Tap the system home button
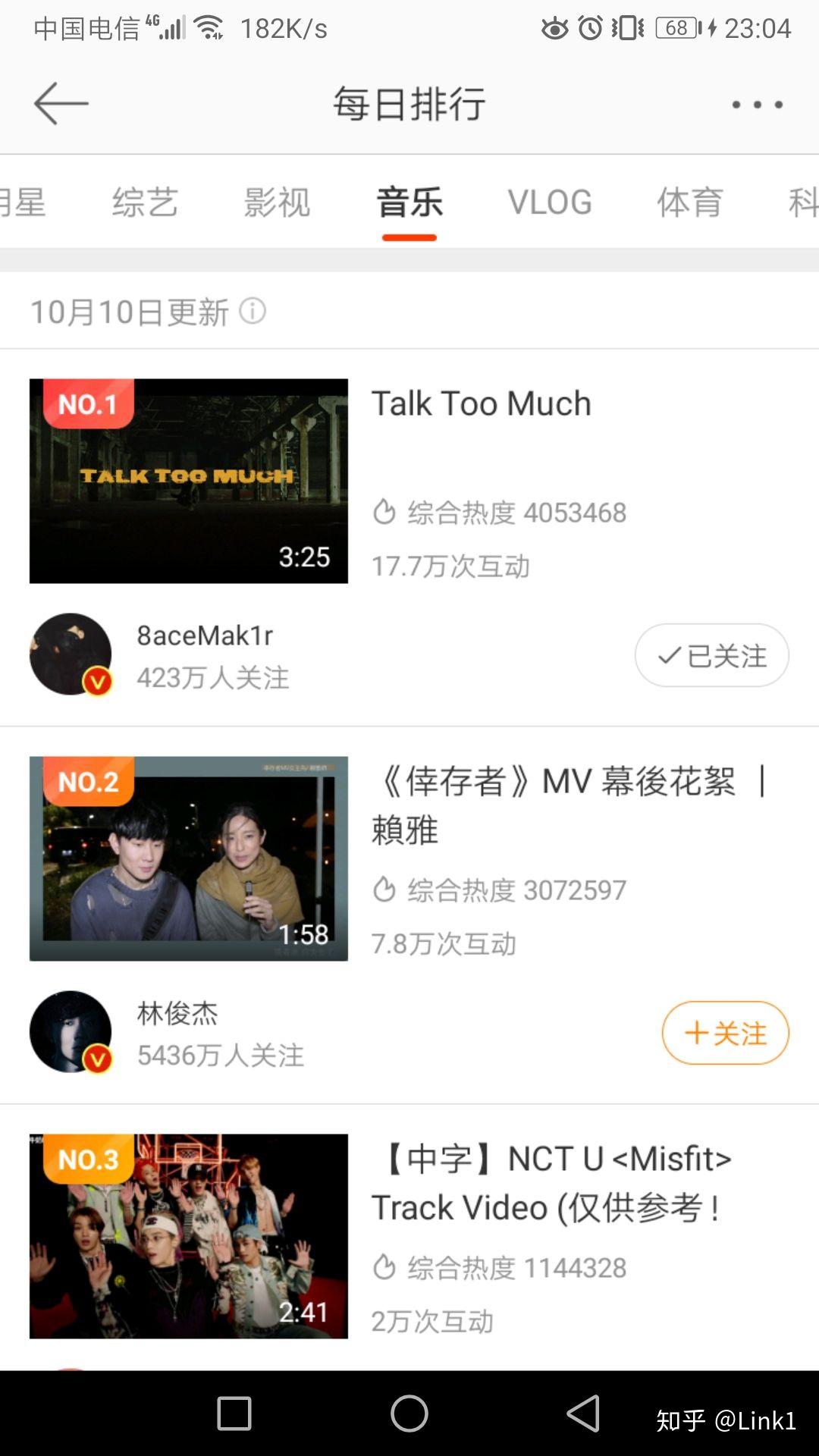 pyautogui.click(x=409, y=1414)
